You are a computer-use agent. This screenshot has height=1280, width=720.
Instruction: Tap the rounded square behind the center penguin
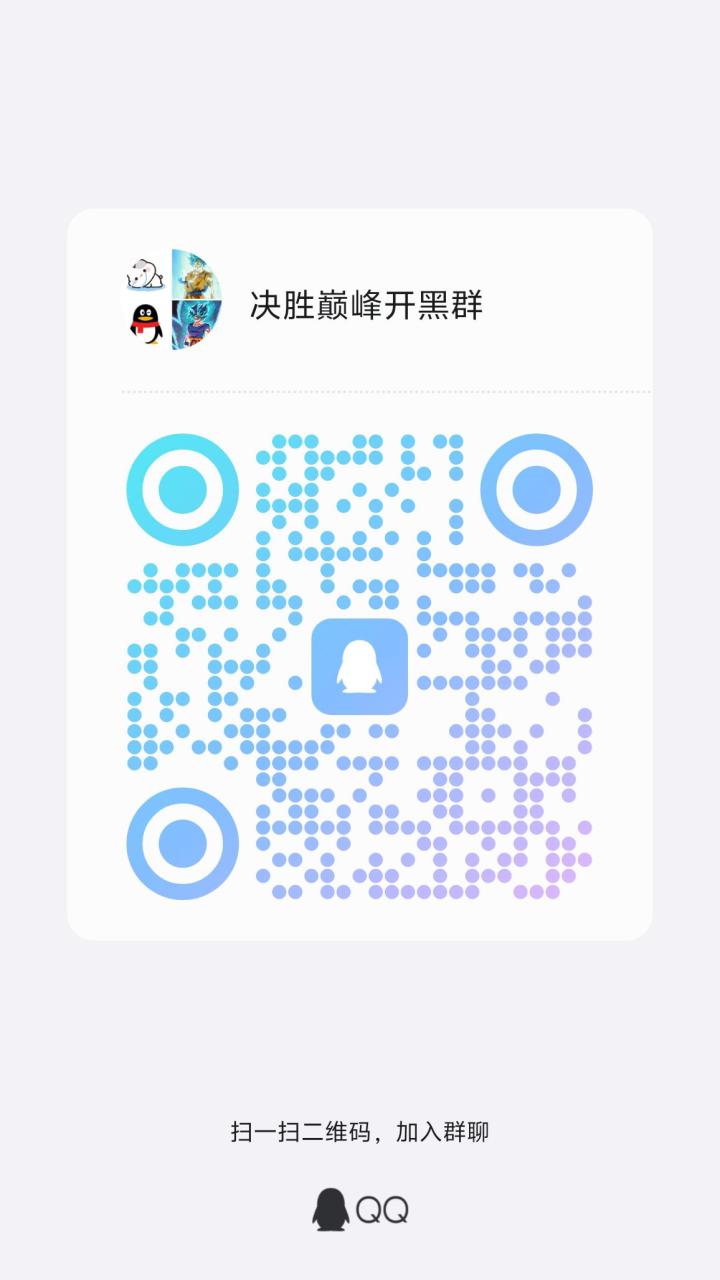point(360,665)
